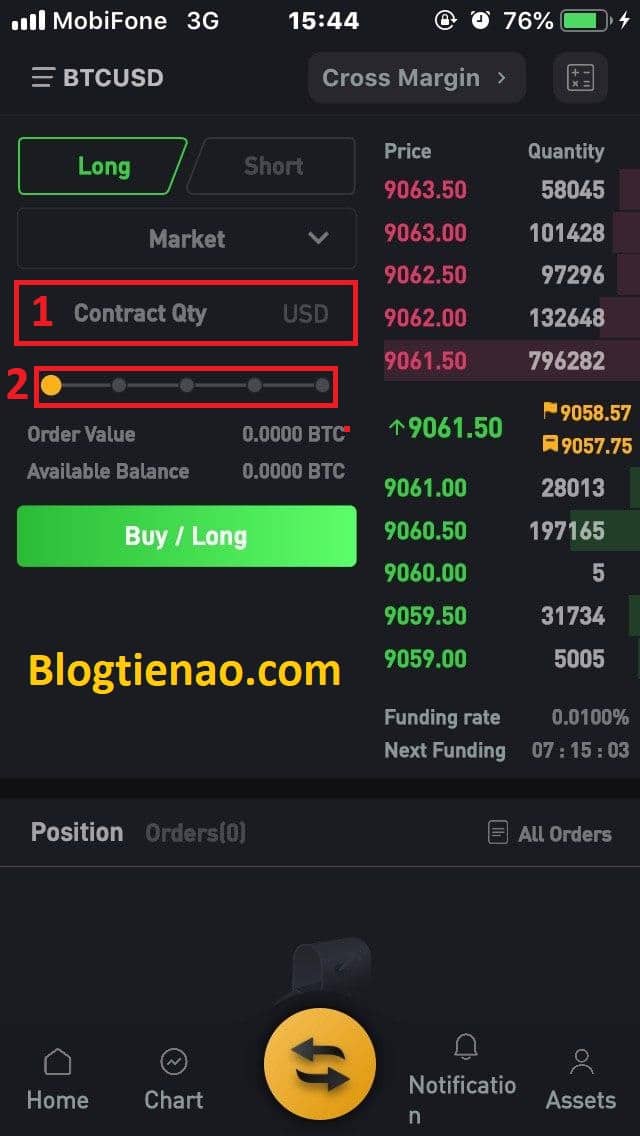This screenshot has height=1136, width=640.
Task: Expand the Market order type dropdown
Action: pos(187,239)
